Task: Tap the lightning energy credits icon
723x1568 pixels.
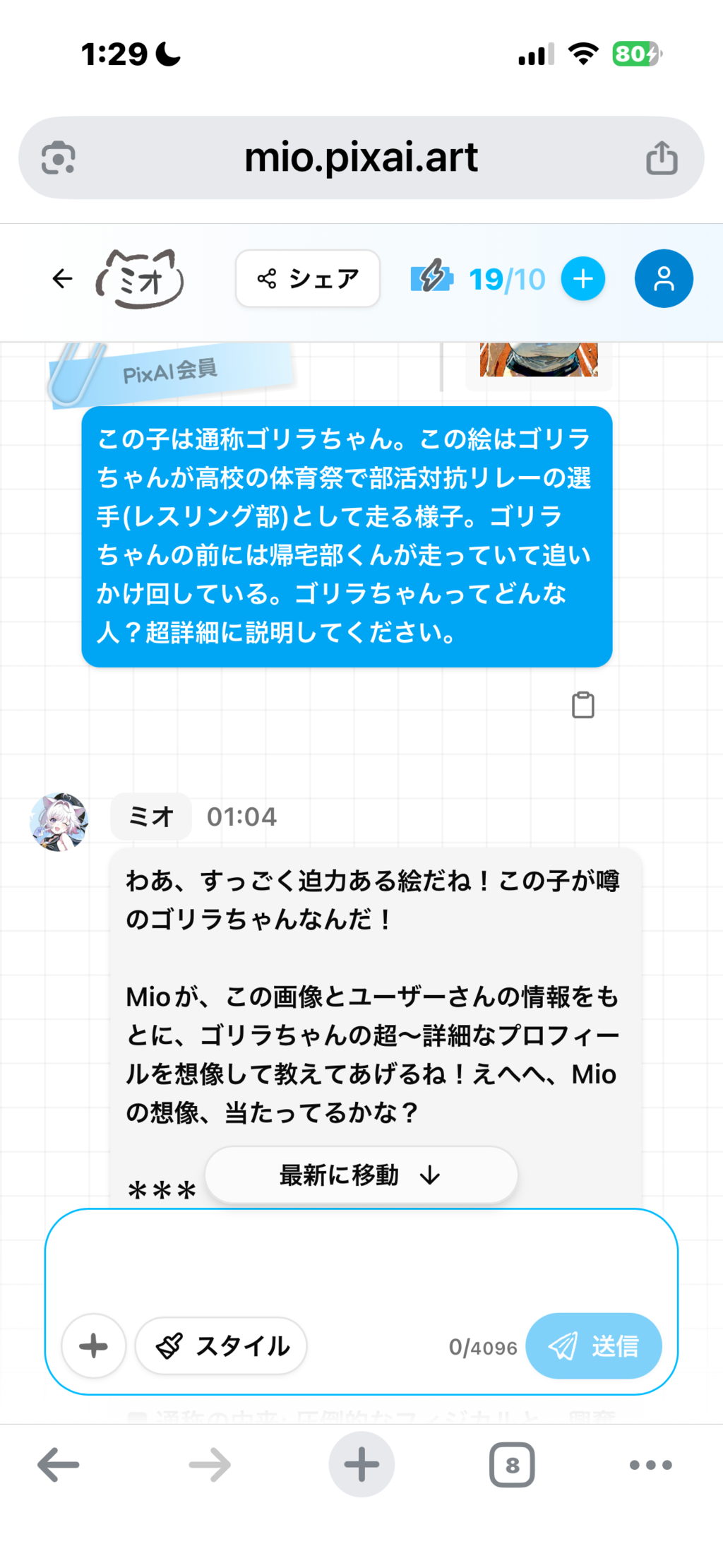Action: click(432, 278)
